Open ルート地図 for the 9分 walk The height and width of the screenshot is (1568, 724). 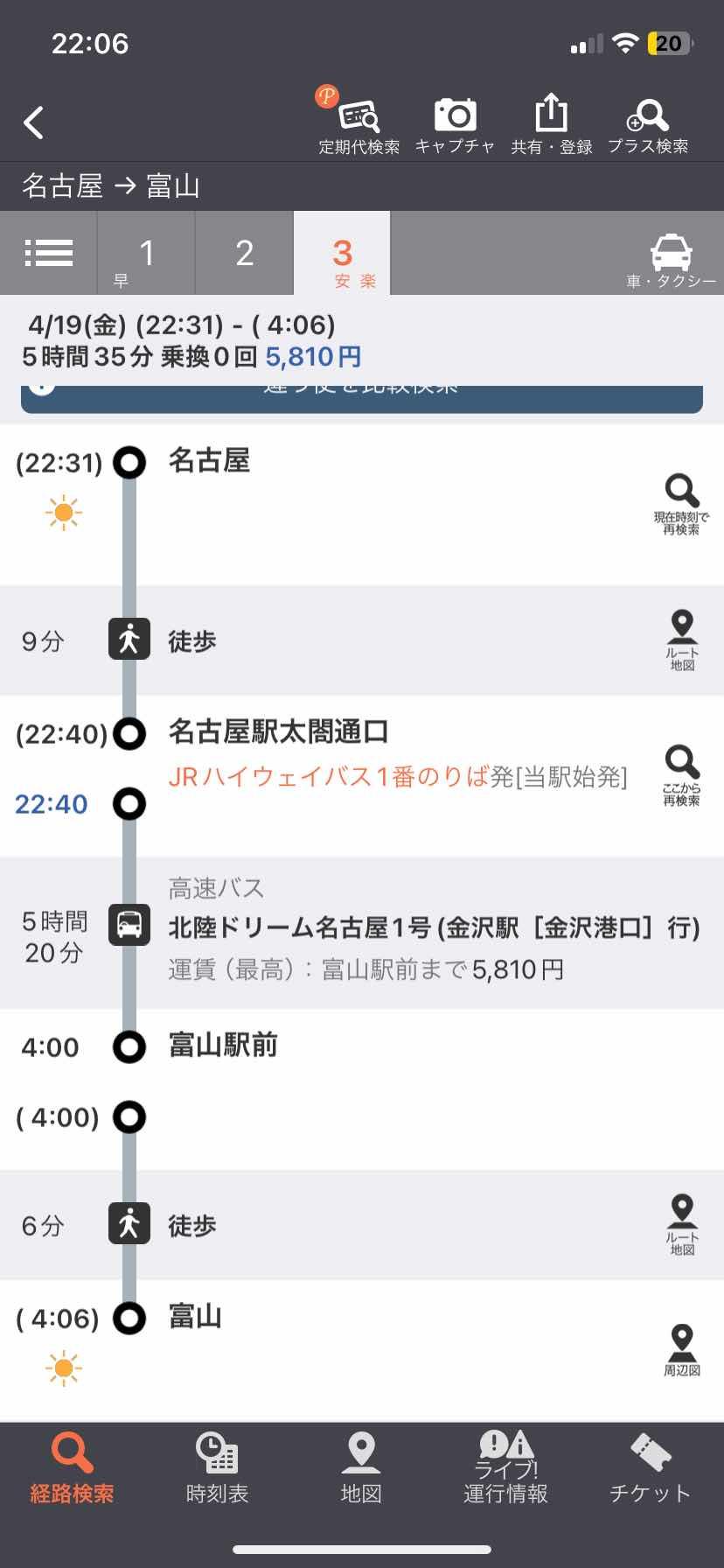click(681, 640)
